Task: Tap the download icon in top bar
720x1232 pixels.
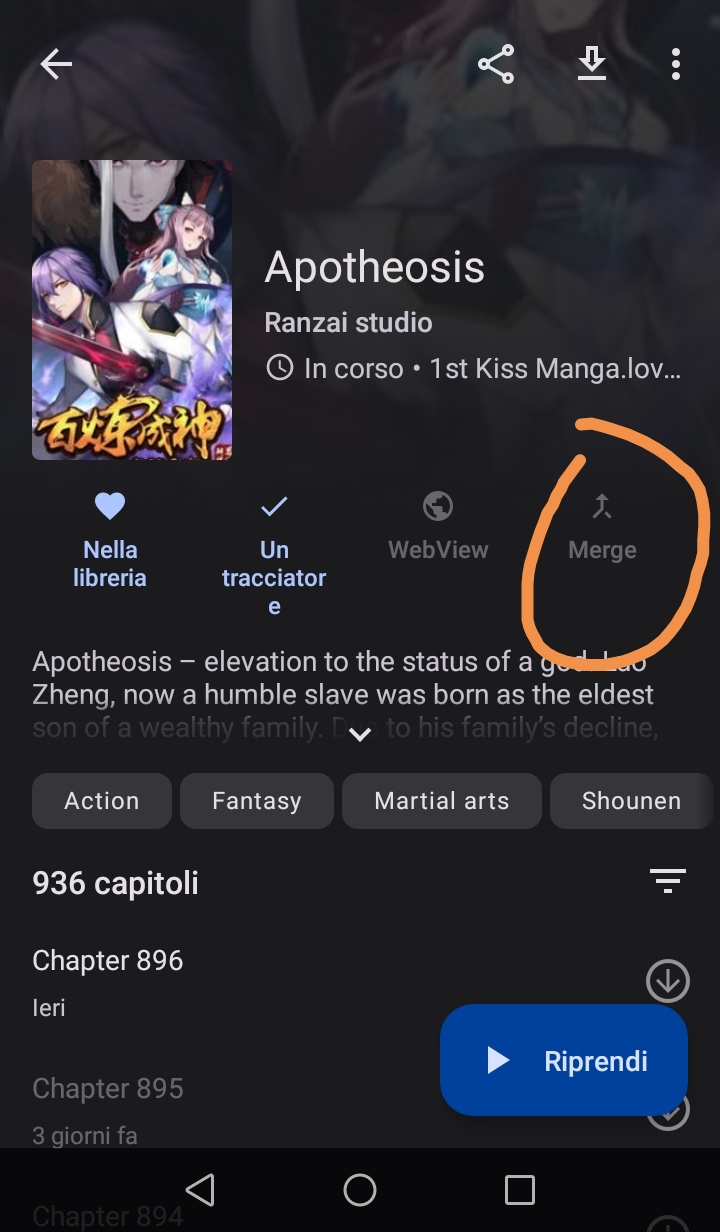Action: point(592,63)
